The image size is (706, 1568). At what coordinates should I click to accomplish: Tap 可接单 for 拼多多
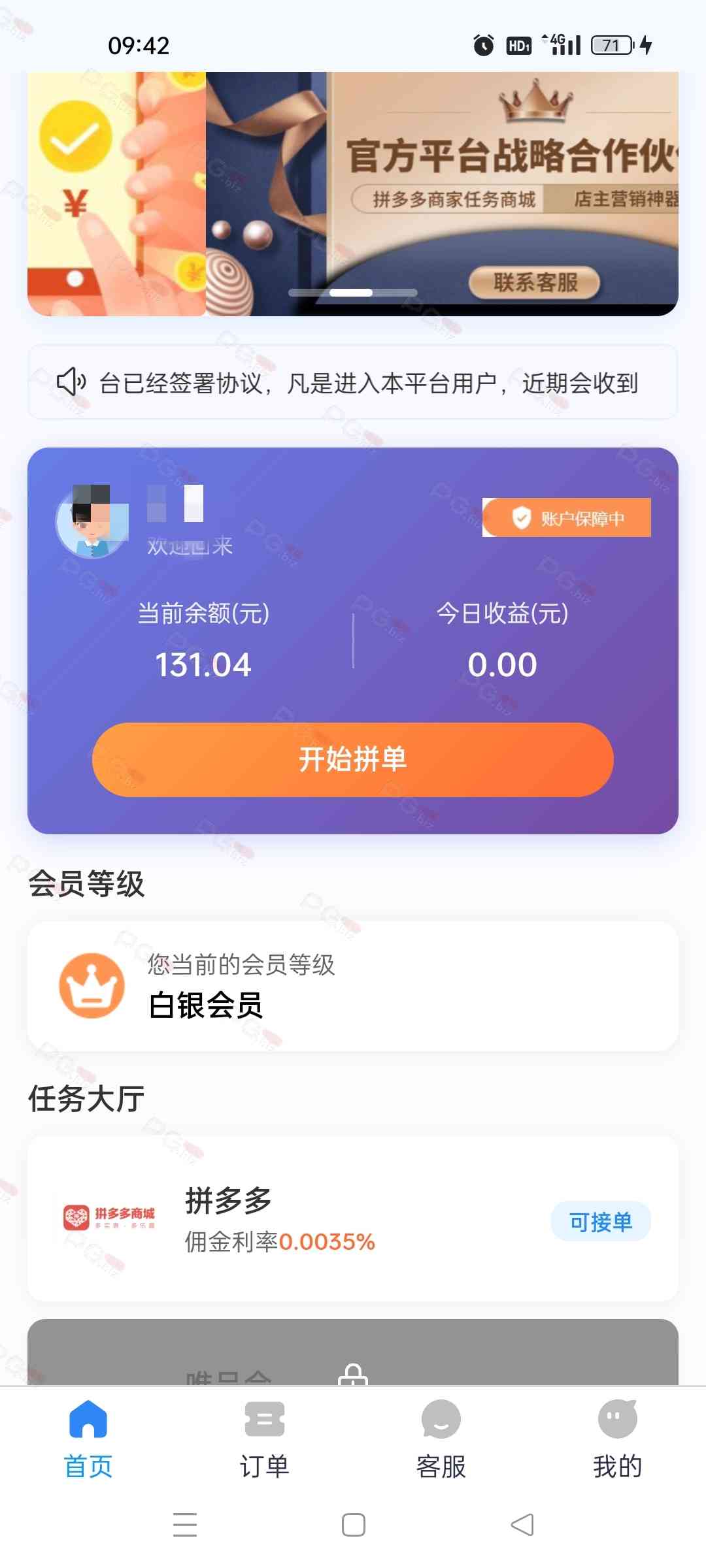coord(600,1221)
